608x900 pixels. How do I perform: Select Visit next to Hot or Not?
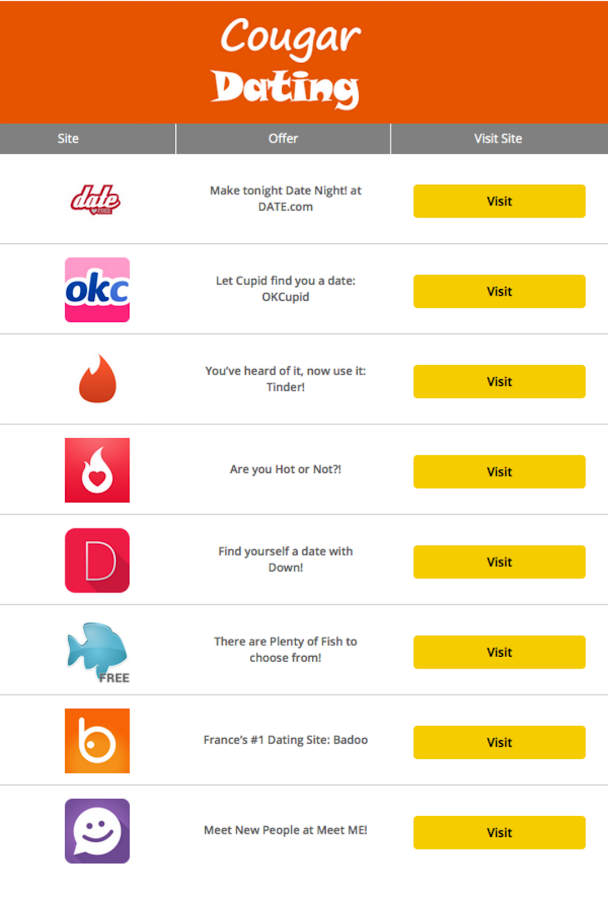click(499, 471)
